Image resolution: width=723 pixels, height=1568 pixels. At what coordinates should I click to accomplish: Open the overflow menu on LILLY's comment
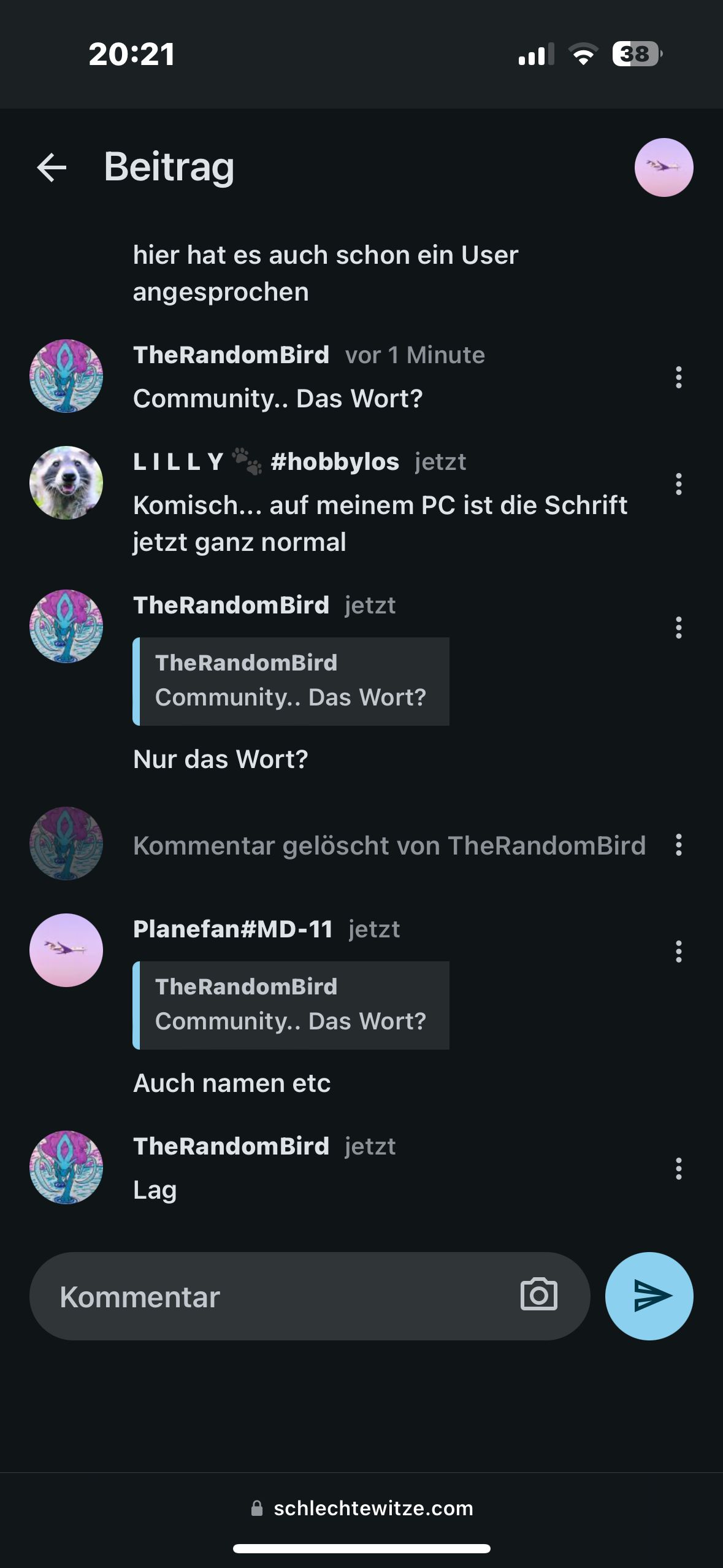click(678, 484)
